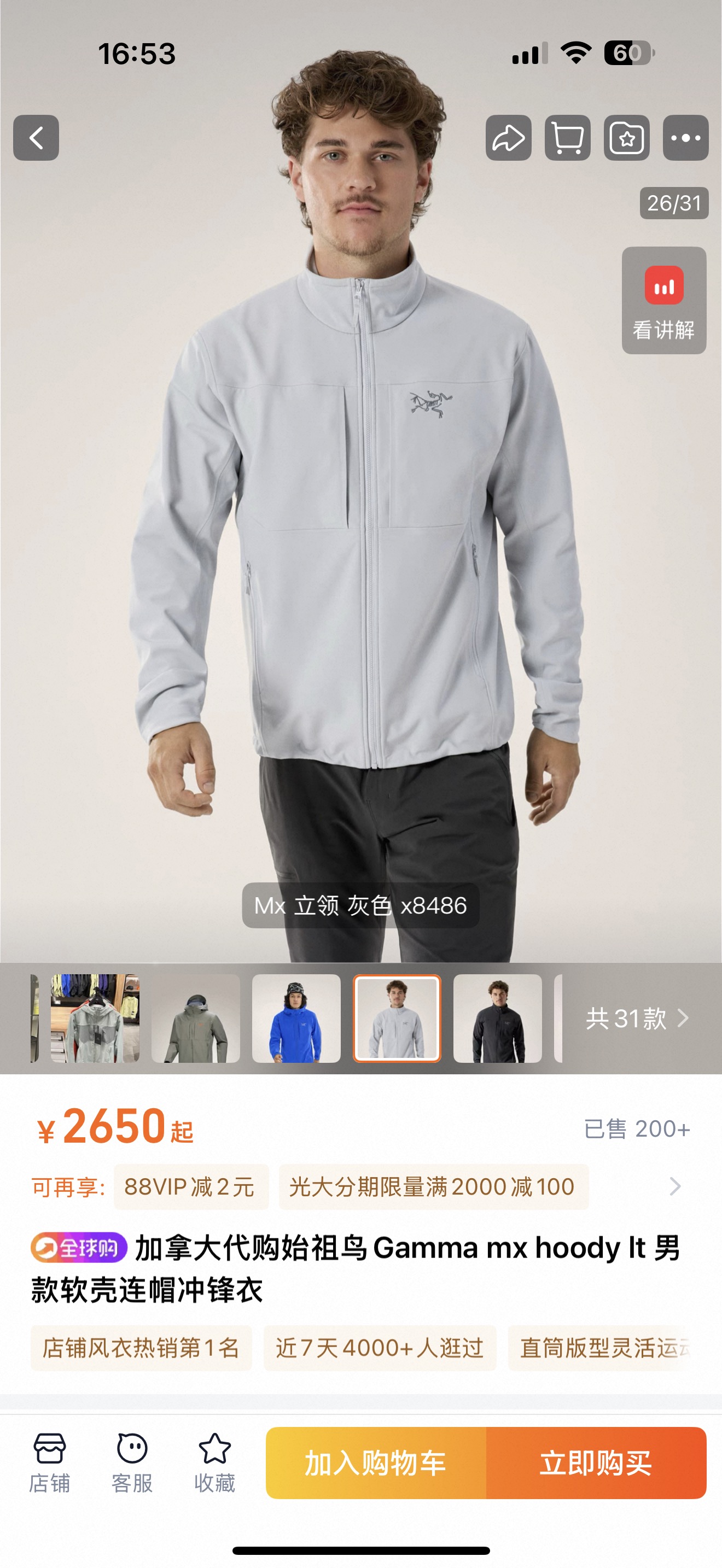722x1568 pixels.
Task: Contact 客服 customer service
Action: click(x=132, y=1462)
